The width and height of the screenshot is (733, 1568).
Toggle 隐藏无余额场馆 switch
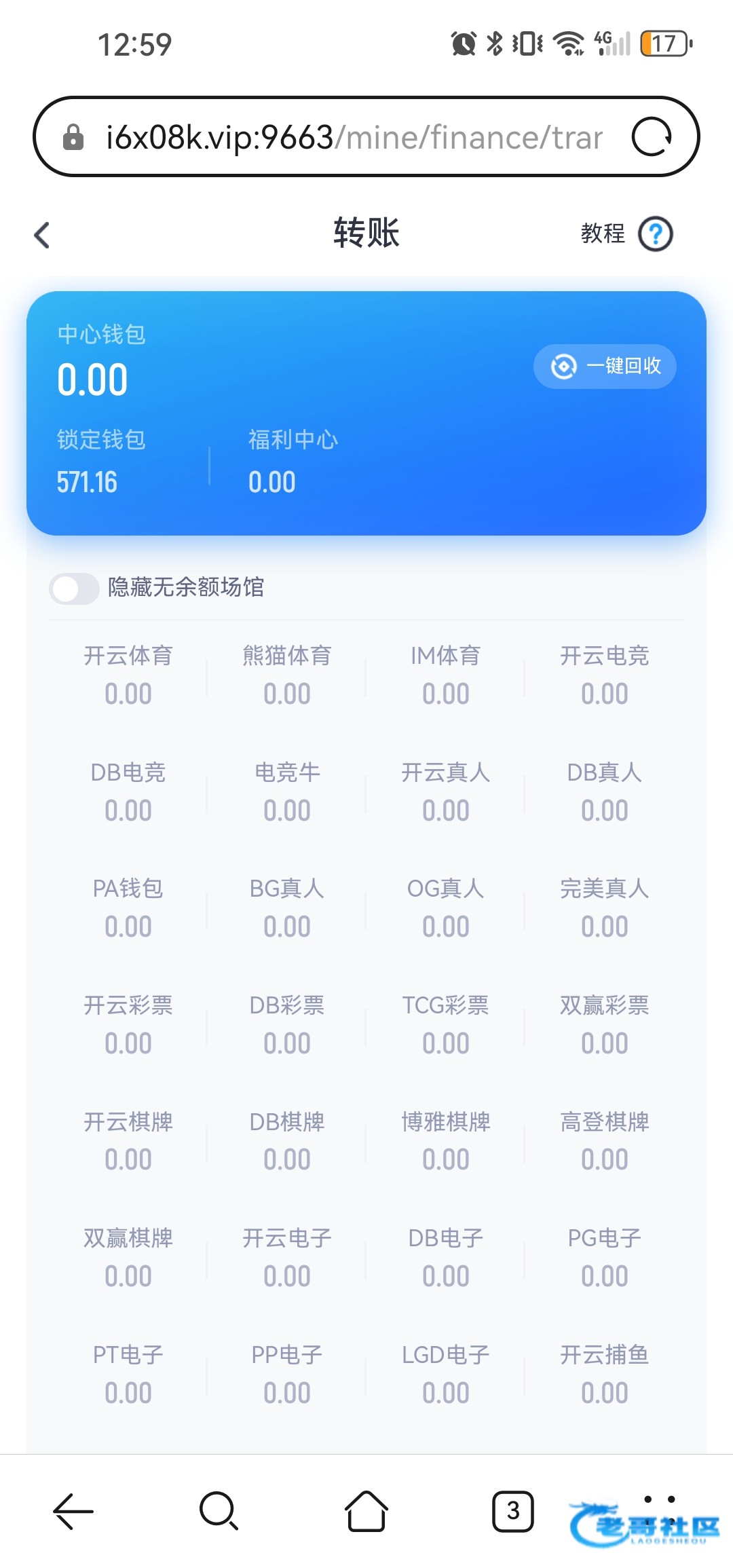74,588
